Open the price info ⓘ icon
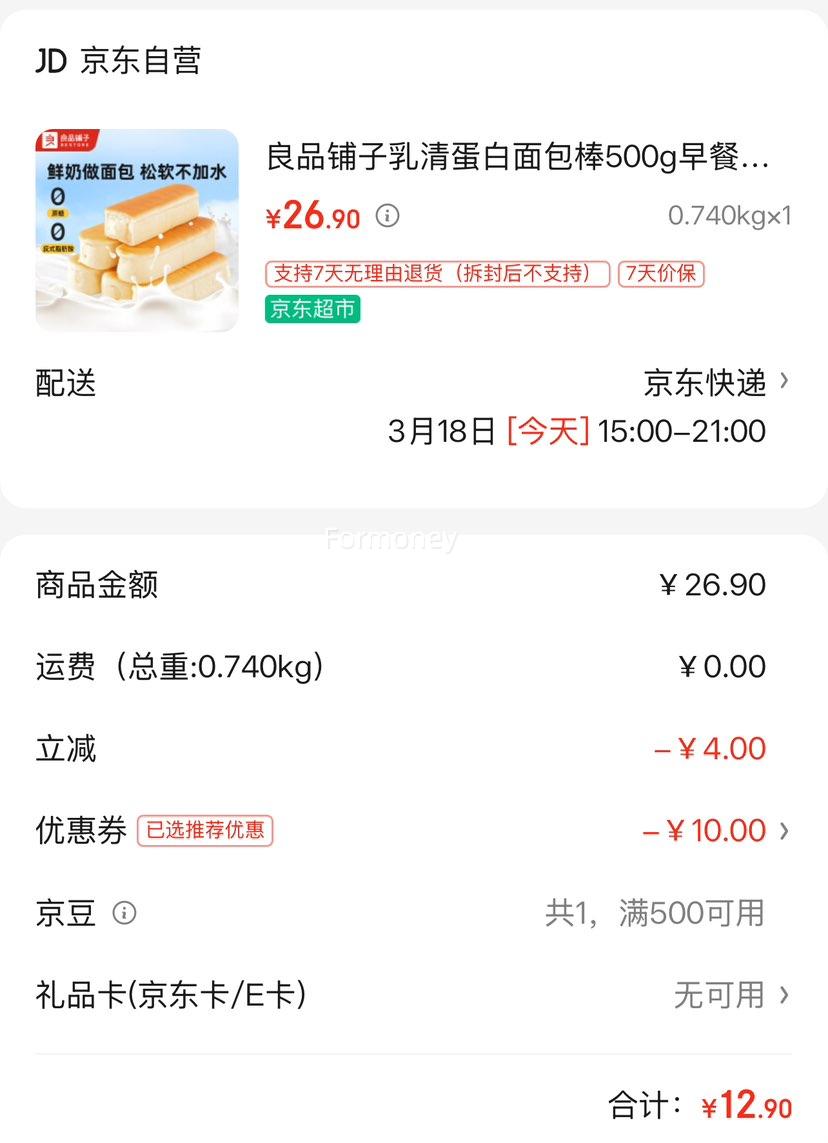 click(386, 215)
